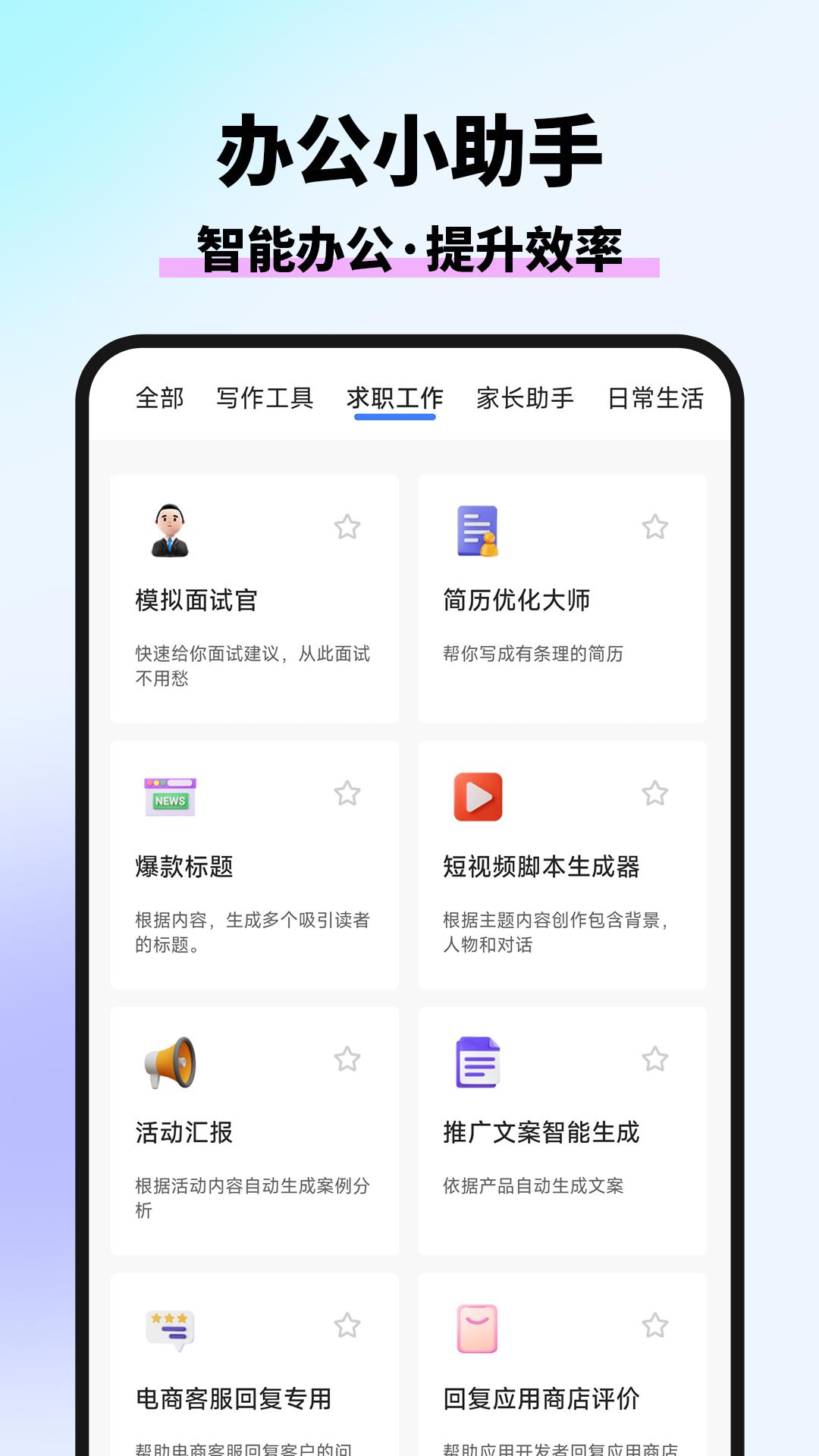Image resolution: width=819 pixels, height=1456 pixels.
Task: Toggle the star on 短视频脚本生成器
Action: tap(656, 793)
